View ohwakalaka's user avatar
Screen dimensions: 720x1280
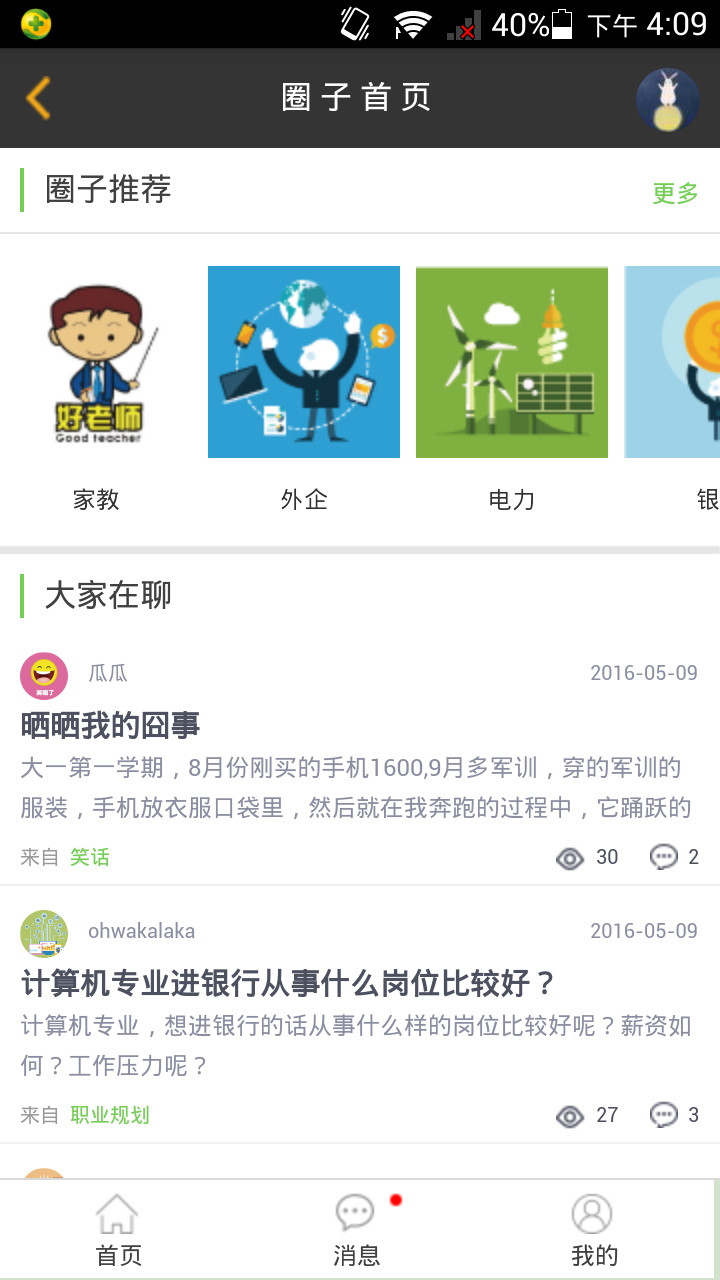(44, 934)
